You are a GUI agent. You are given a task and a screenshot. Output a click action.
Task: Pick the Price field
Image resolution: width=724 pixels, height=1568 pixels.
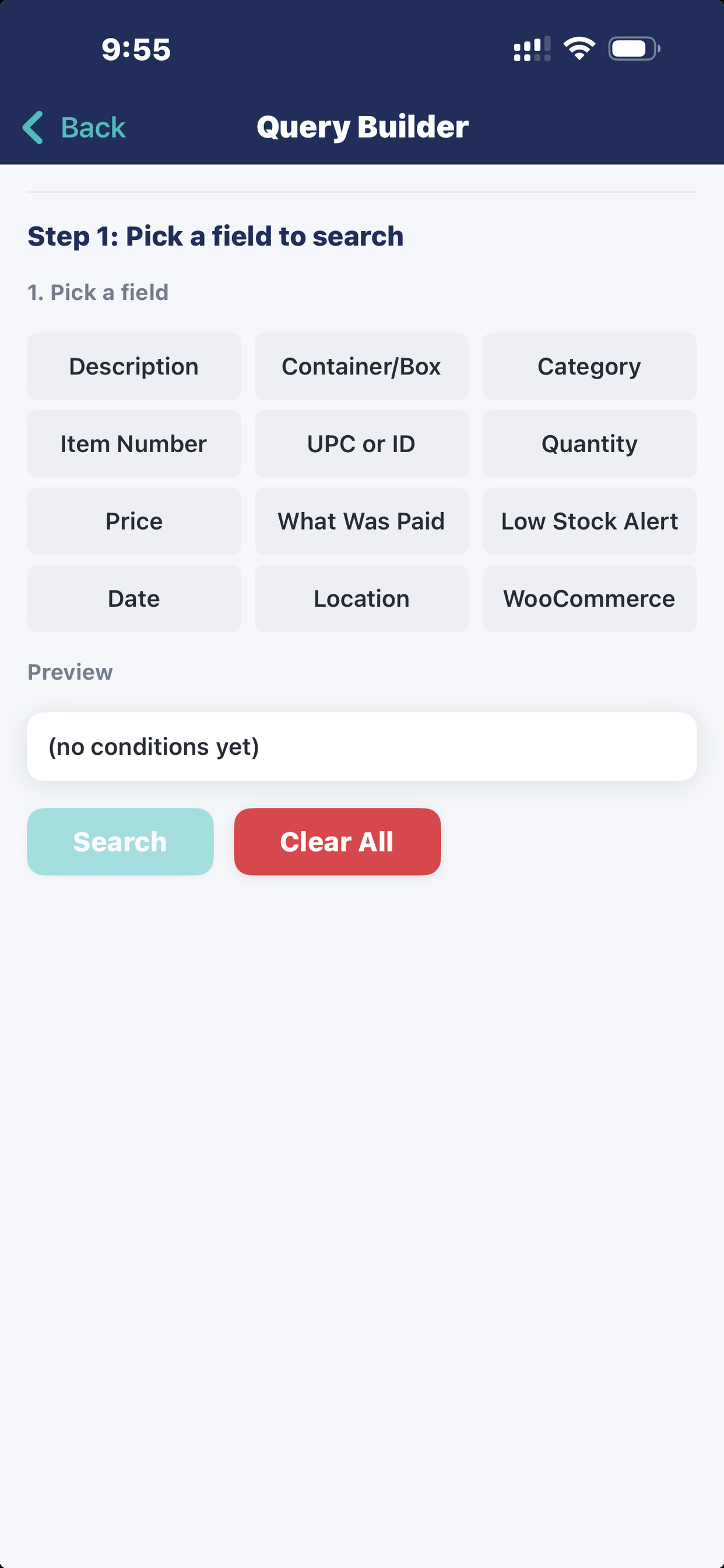tap(133, 520)
